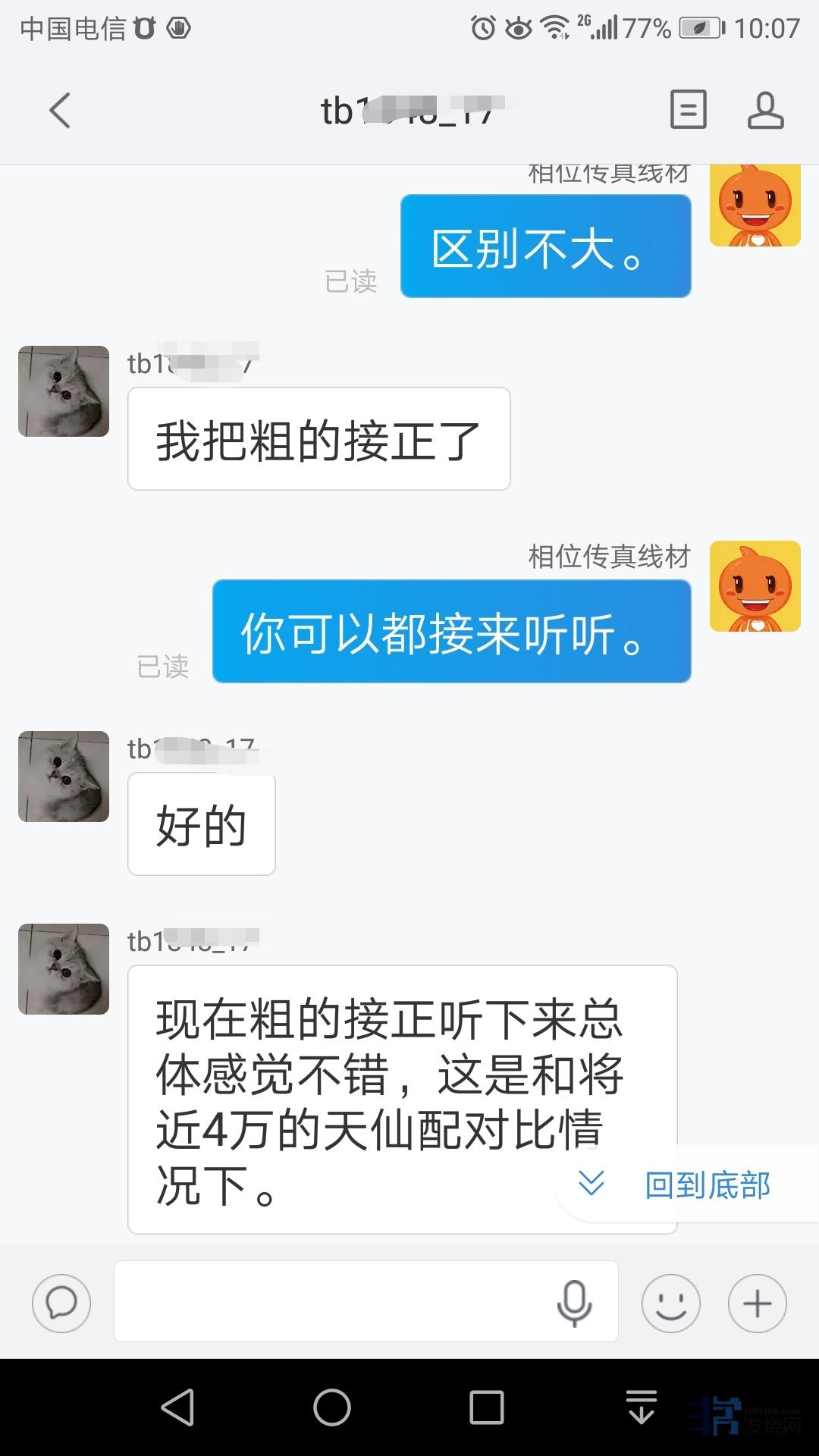Open quick phrases bubble icon
The image size is (819, 1456).
tap(61, 1303)
